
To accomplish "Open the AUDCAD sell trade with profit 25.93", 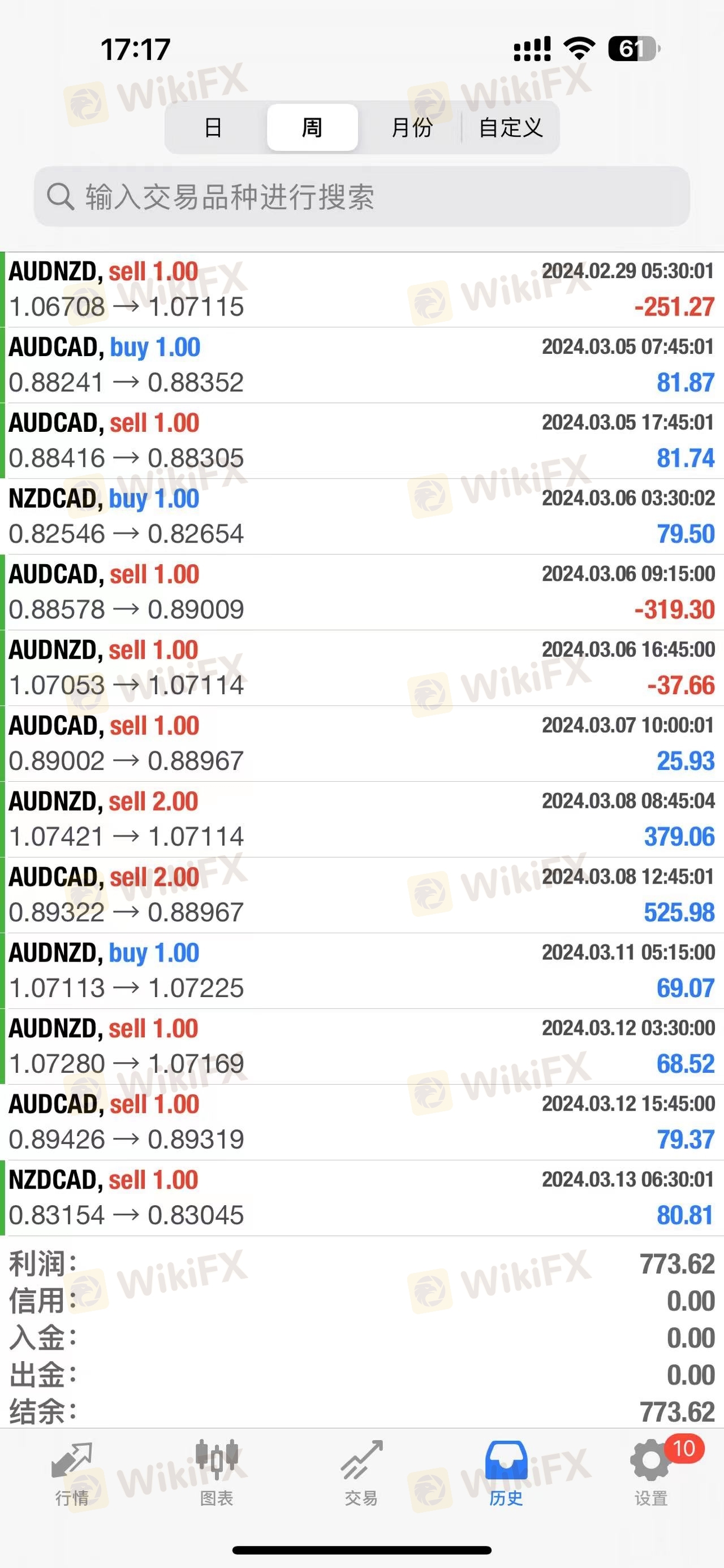I will [x=361, y=744].
